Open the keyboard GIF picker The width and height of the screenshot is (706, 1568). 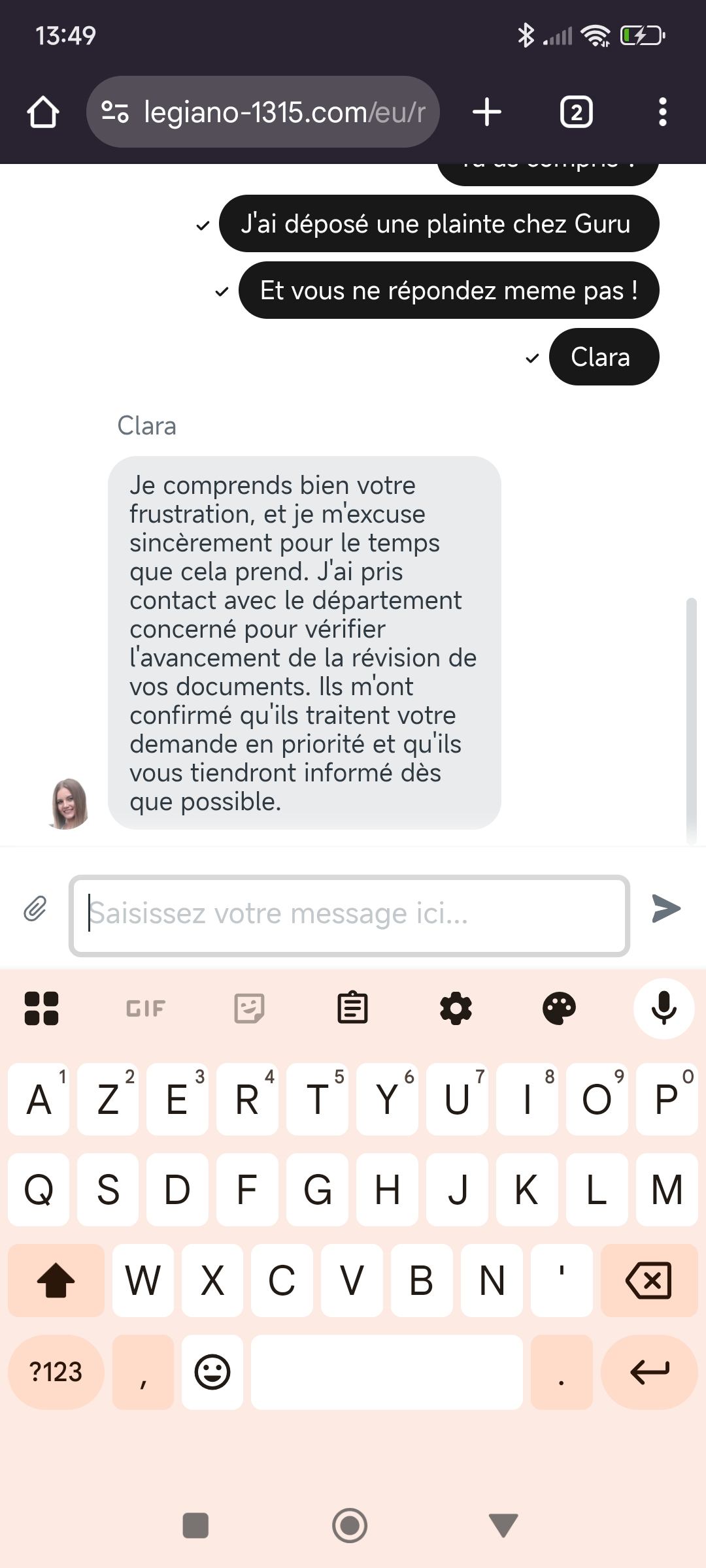[145, 1008]
